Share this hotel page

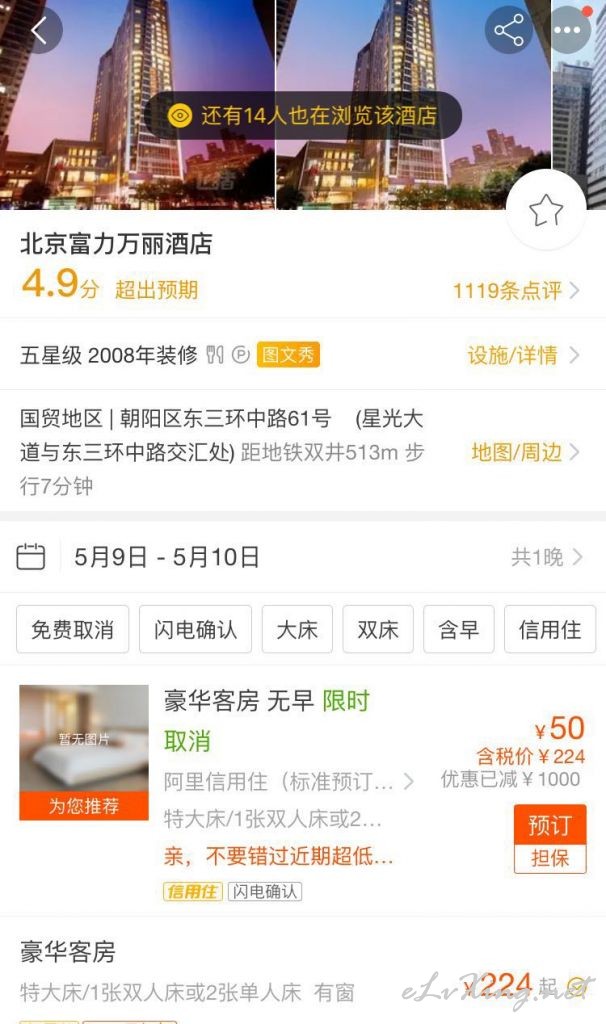tap(508, 31)
